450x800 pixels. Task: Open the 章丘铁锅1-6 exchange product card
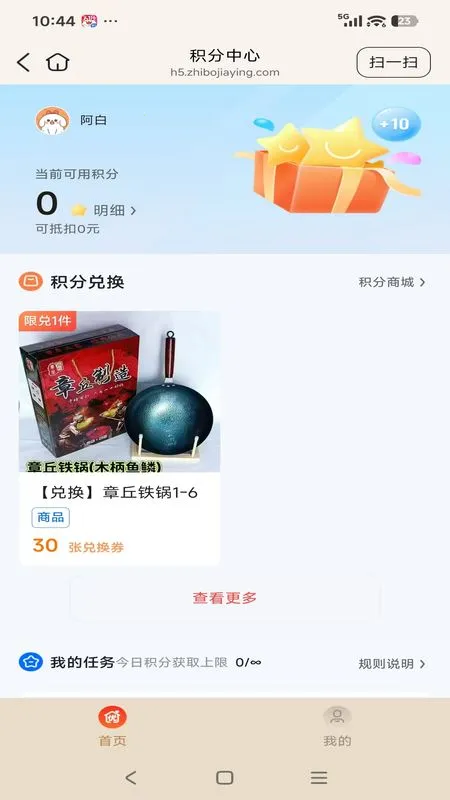[x=119, y=438]
